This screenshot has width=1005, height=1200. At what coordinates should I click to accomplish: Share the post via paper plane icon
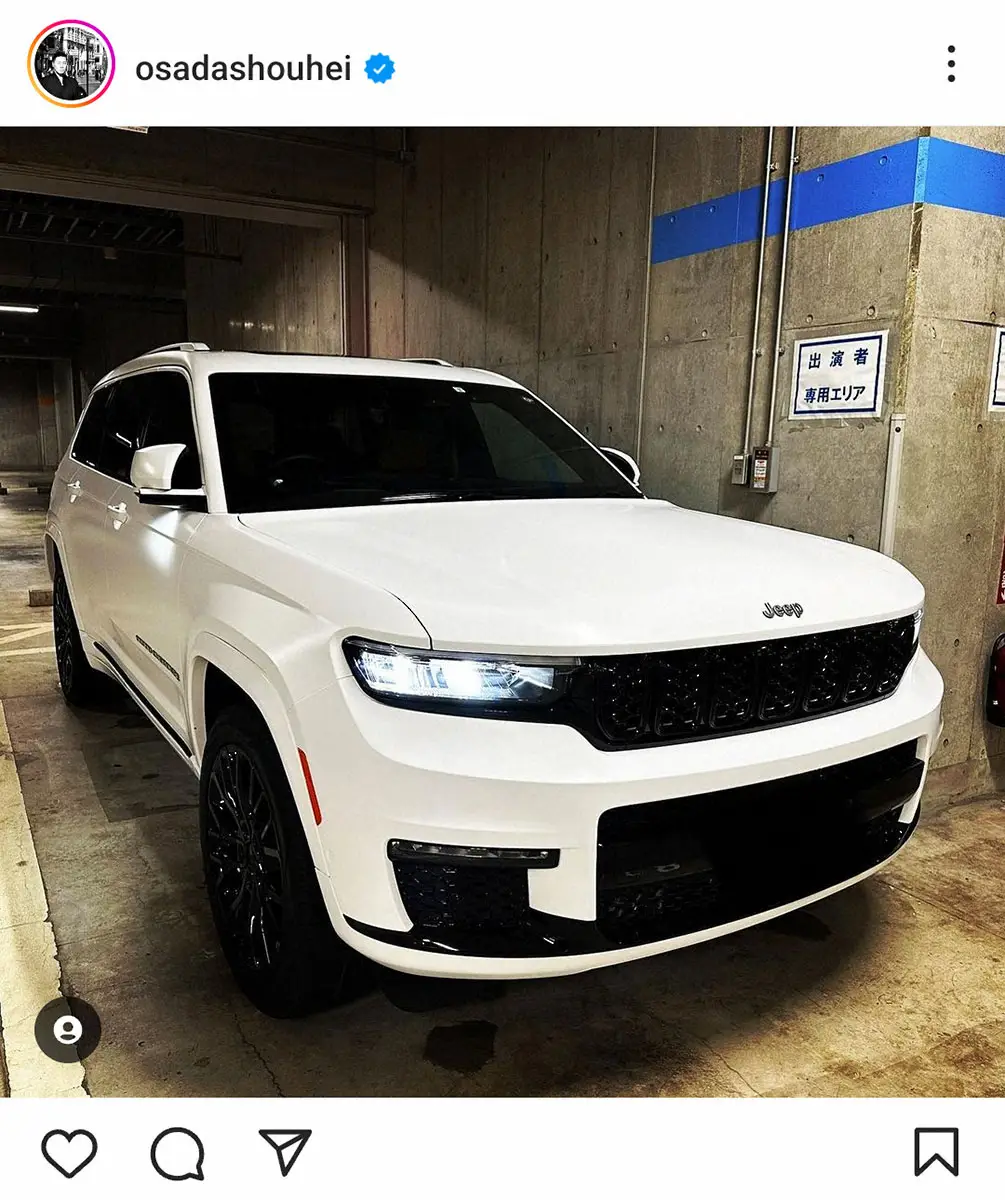[285, 1152]
